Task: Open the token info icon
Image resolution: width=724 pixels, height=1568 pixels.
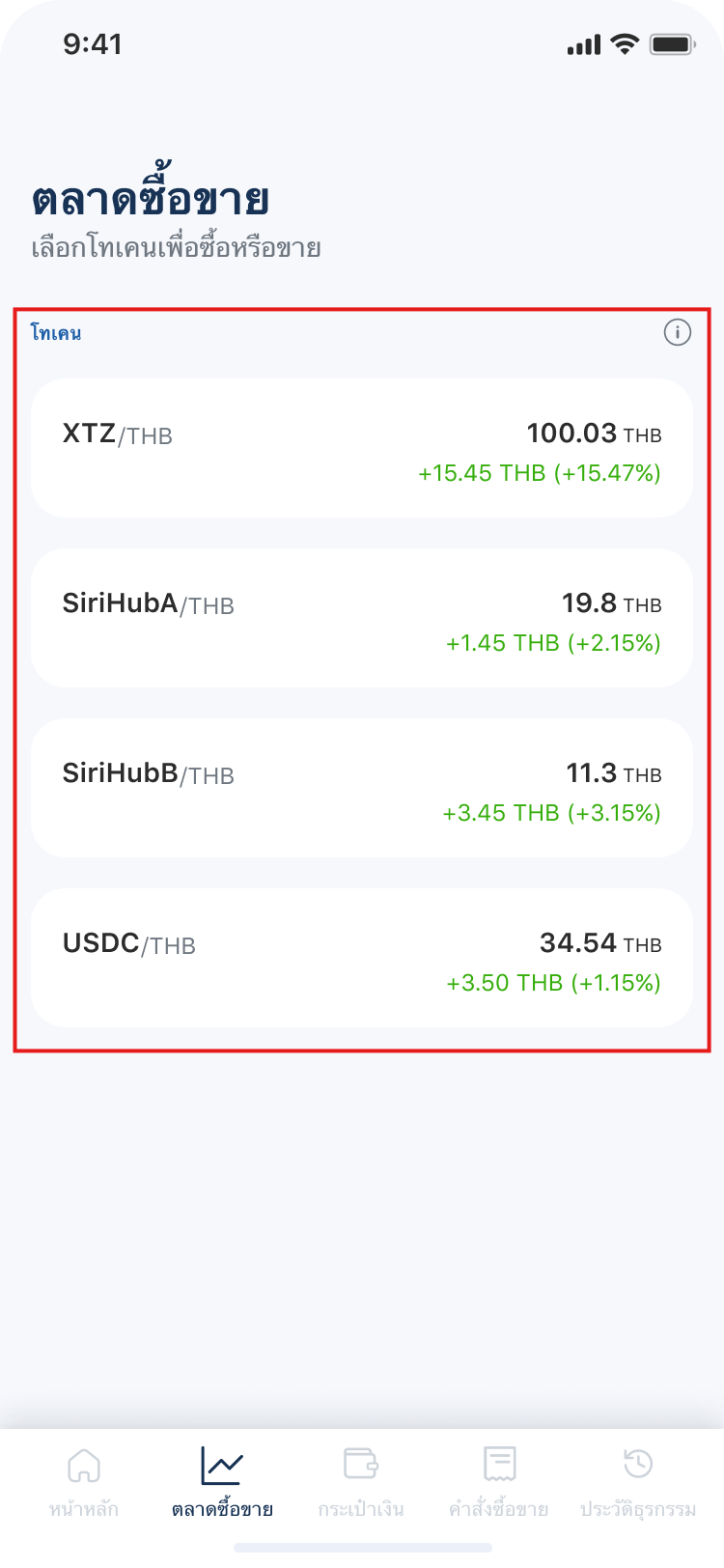Action: [678, 333]
